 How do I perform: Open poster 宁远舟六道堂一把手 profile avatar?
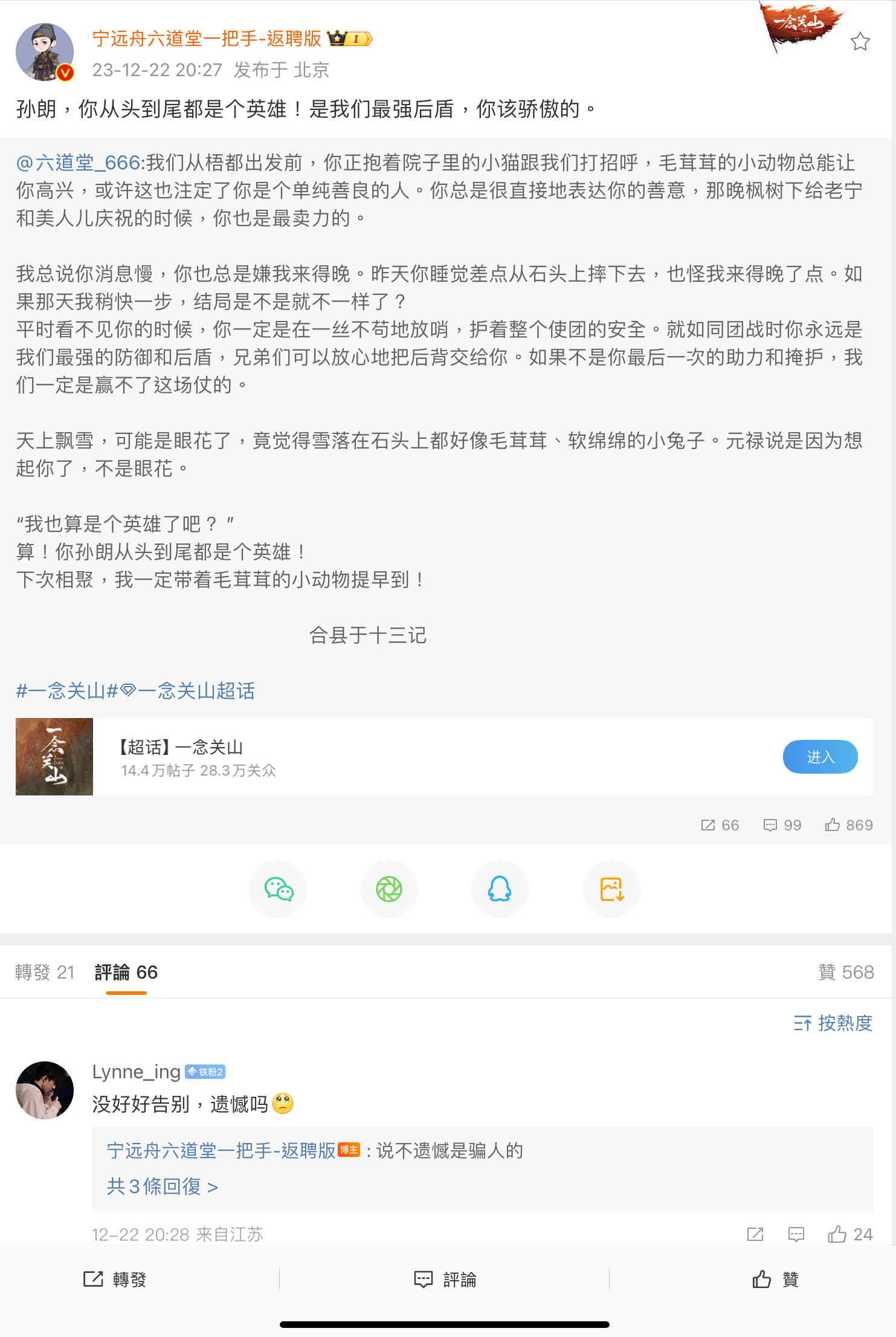click(x=45, y=53)
